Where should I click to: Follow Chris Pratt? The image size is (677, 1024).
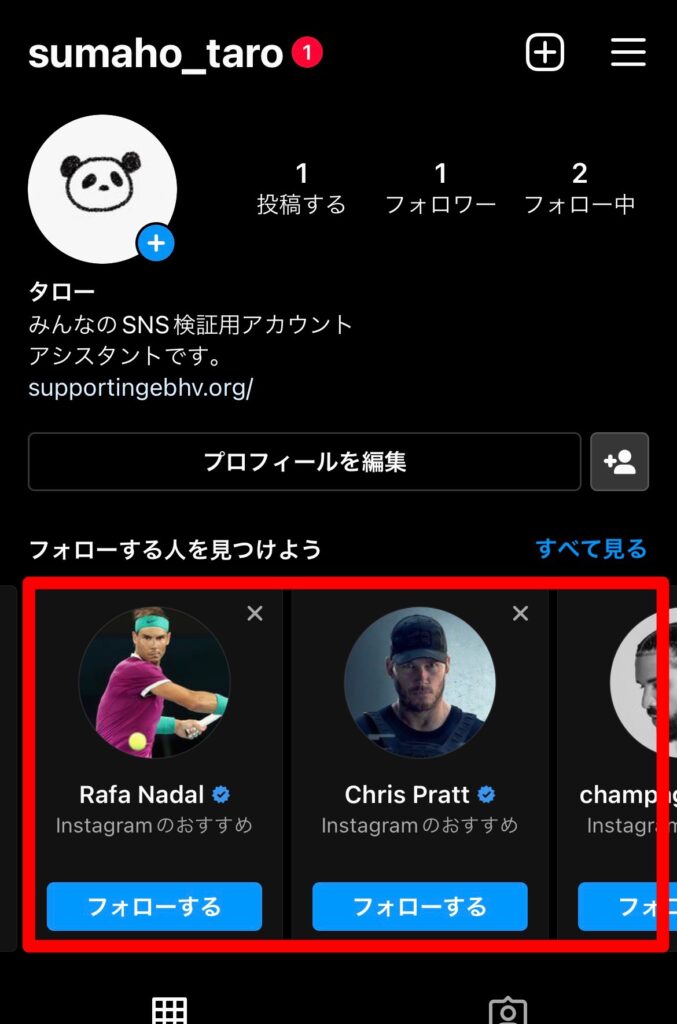[419, 907]
